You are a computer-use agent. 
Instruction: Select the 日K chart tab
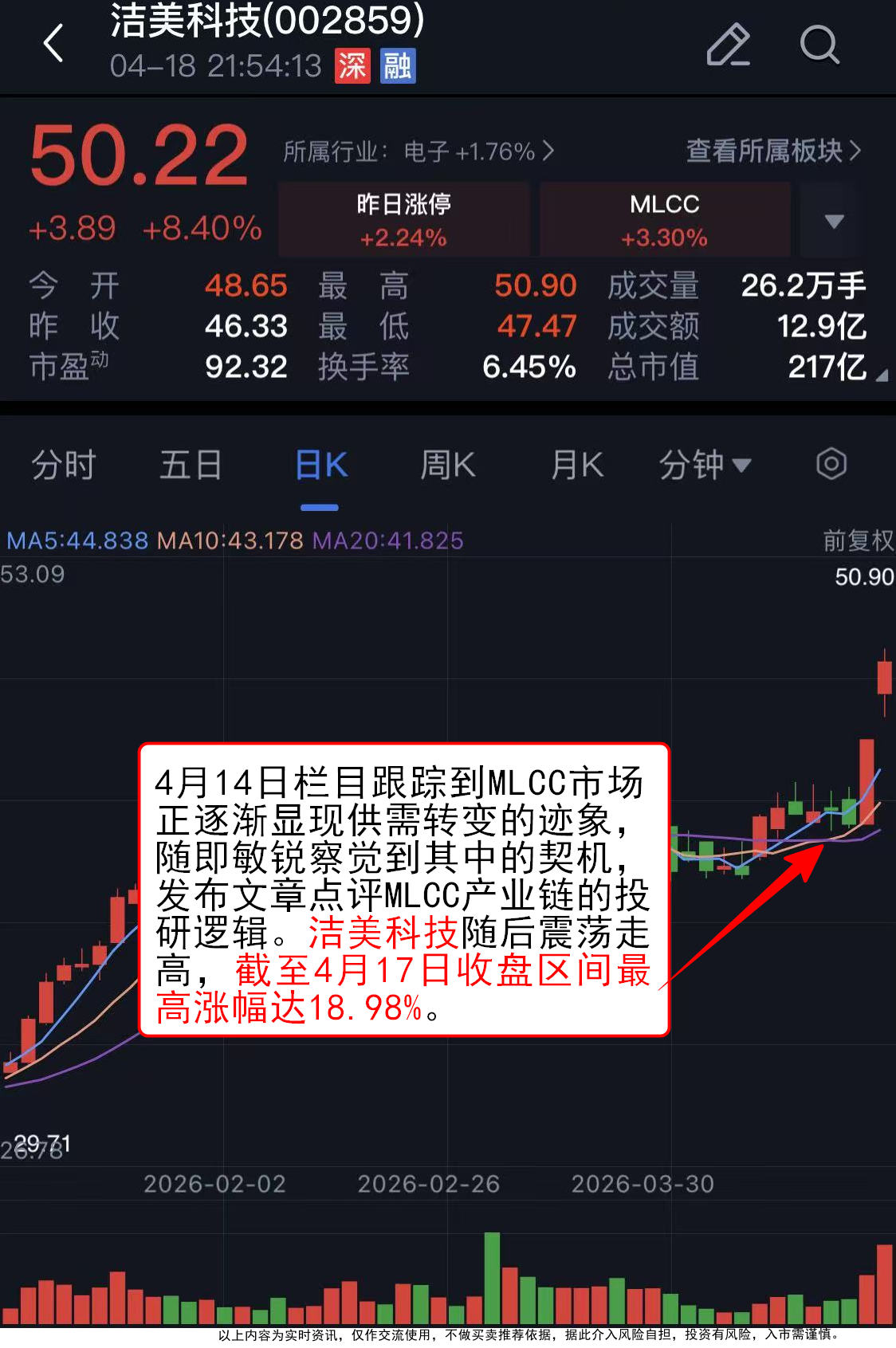[320, 465]
